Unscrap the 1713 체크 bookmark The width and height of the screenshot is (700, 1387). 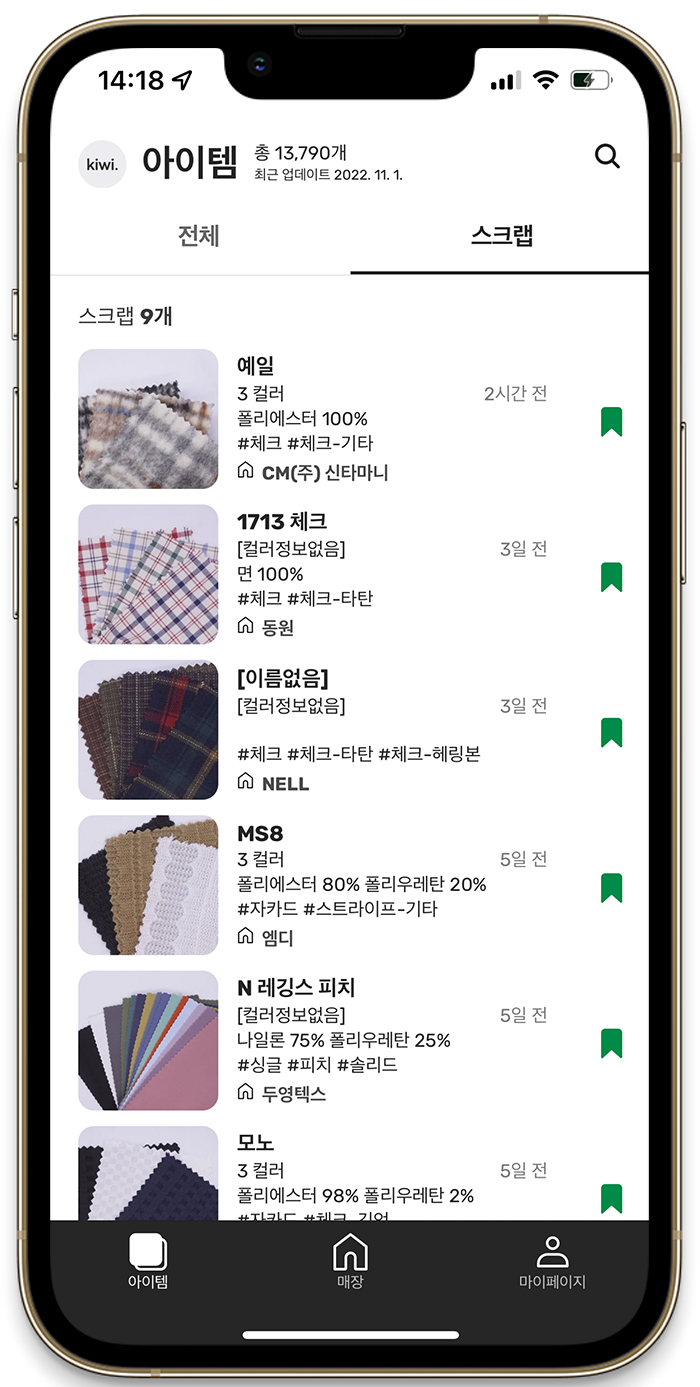(x=611, y=577)
